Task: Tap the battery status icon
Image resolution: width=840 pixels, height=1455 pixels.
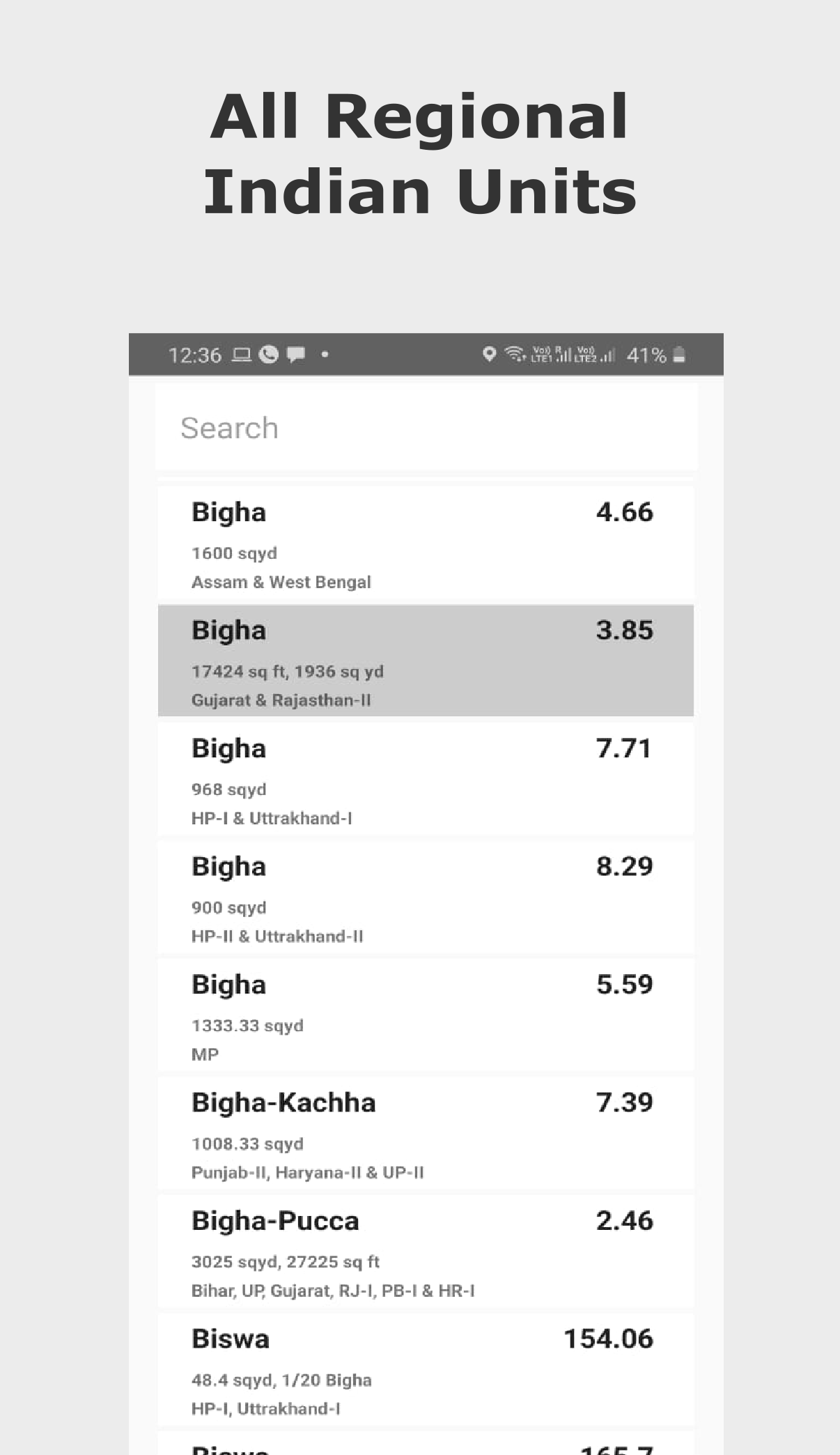Action: pos(678,355)
